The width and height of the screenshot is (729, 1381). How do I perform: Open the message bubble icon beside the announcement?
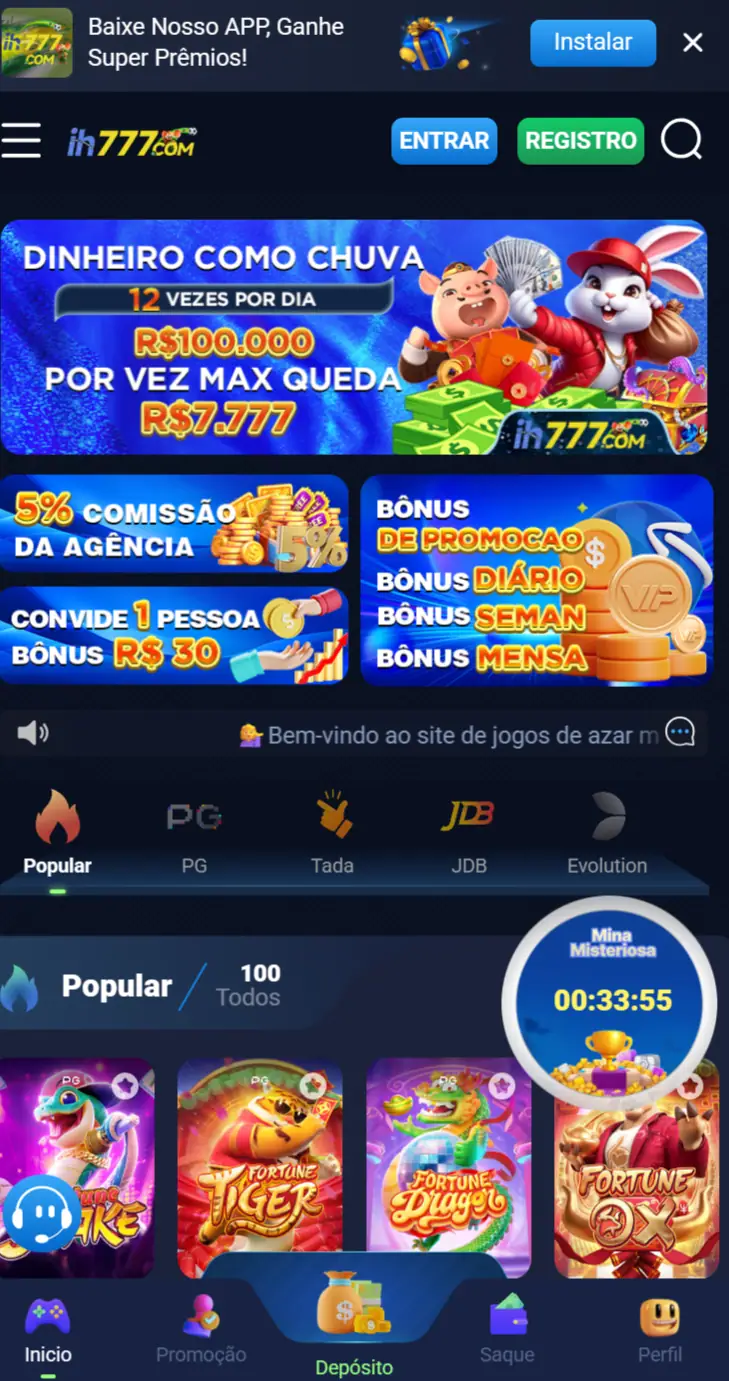680,733
